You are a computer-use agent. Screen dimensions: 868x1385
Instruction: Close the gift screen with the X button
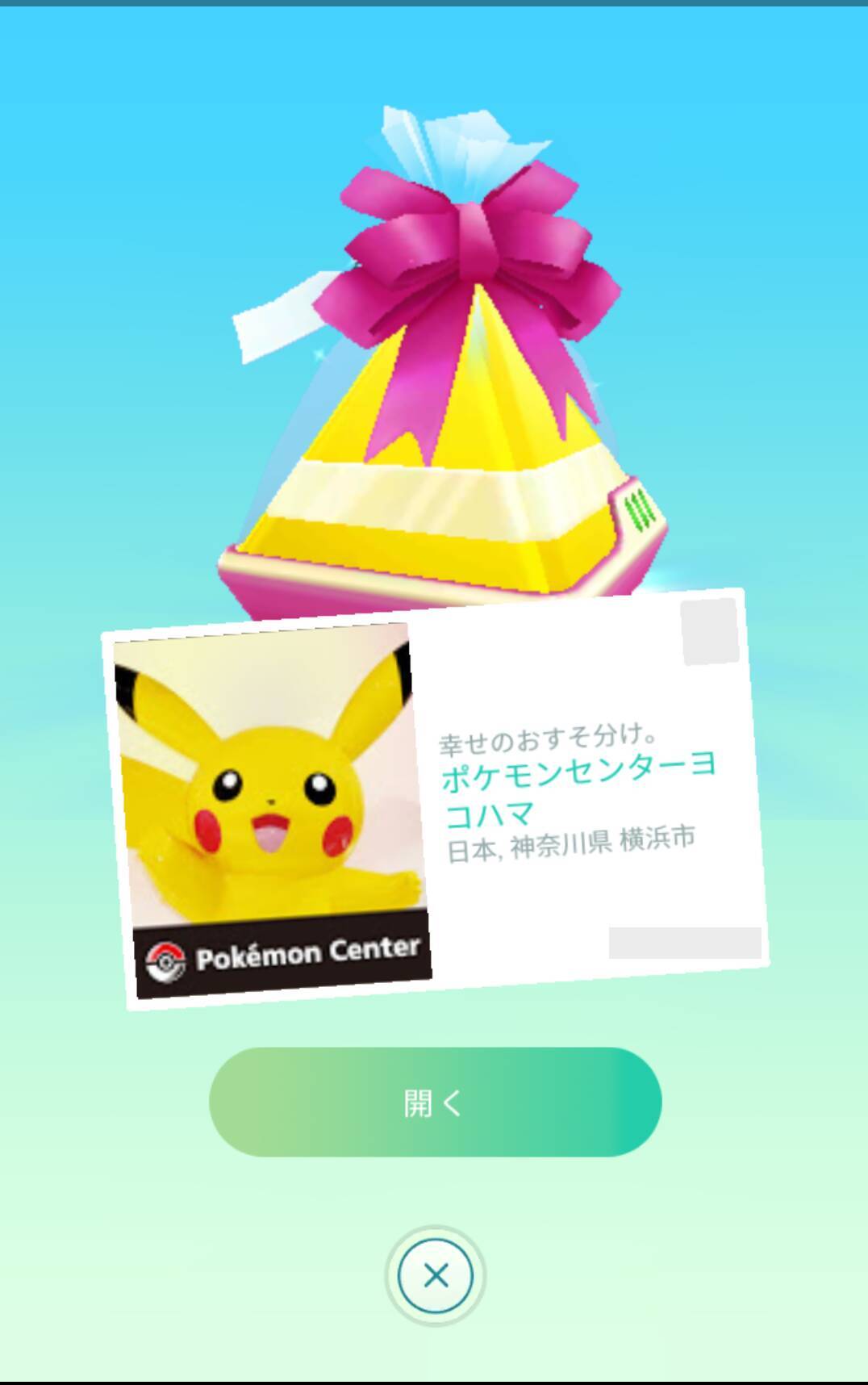click(436, 1276)
